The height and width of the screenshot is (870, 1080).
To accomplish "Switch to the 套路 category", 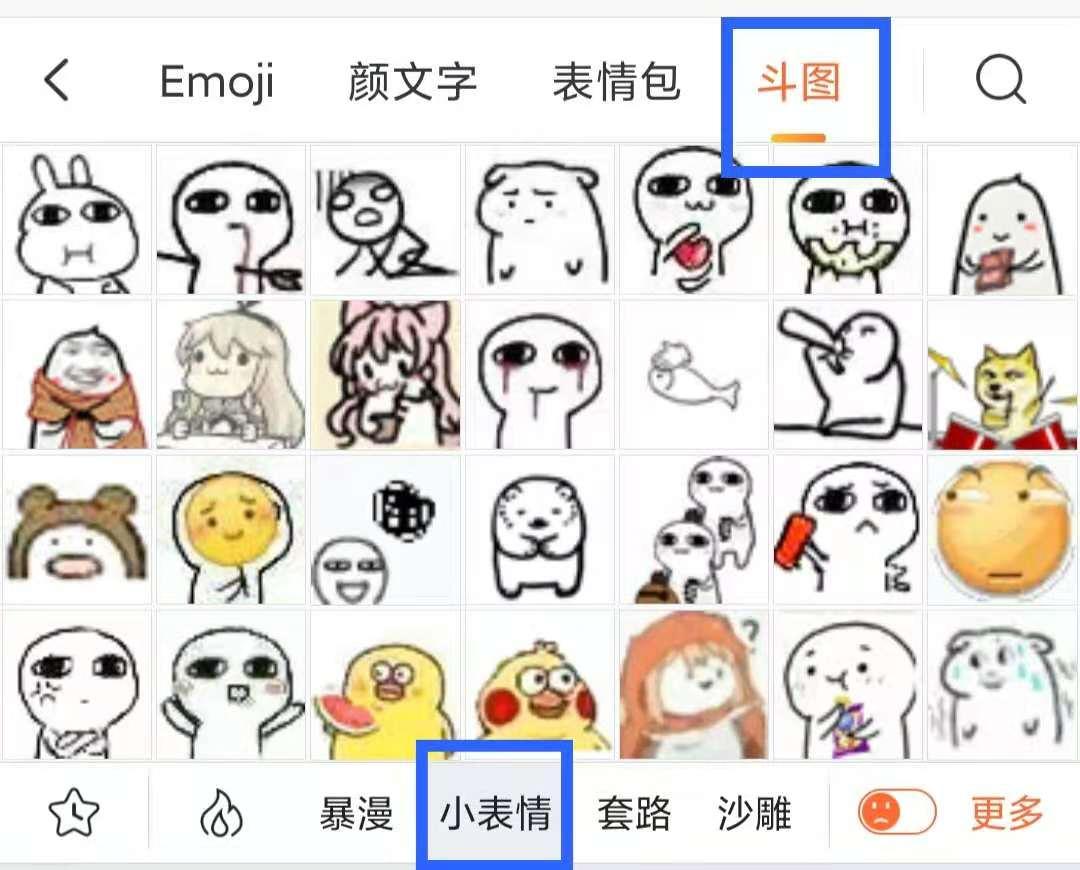I will [634, 815].
